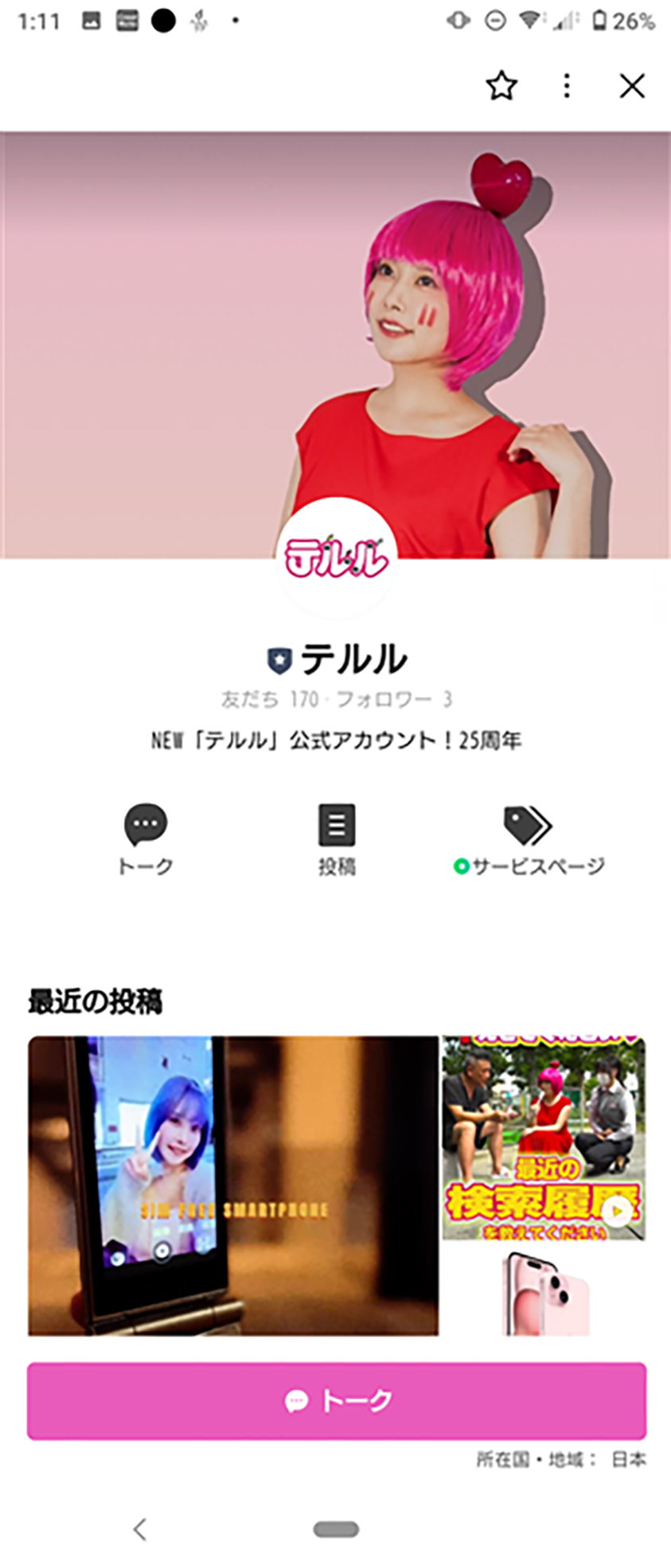671x1568 pixels.
Task: Close the テルル profile page
Action: coord(632,86)
